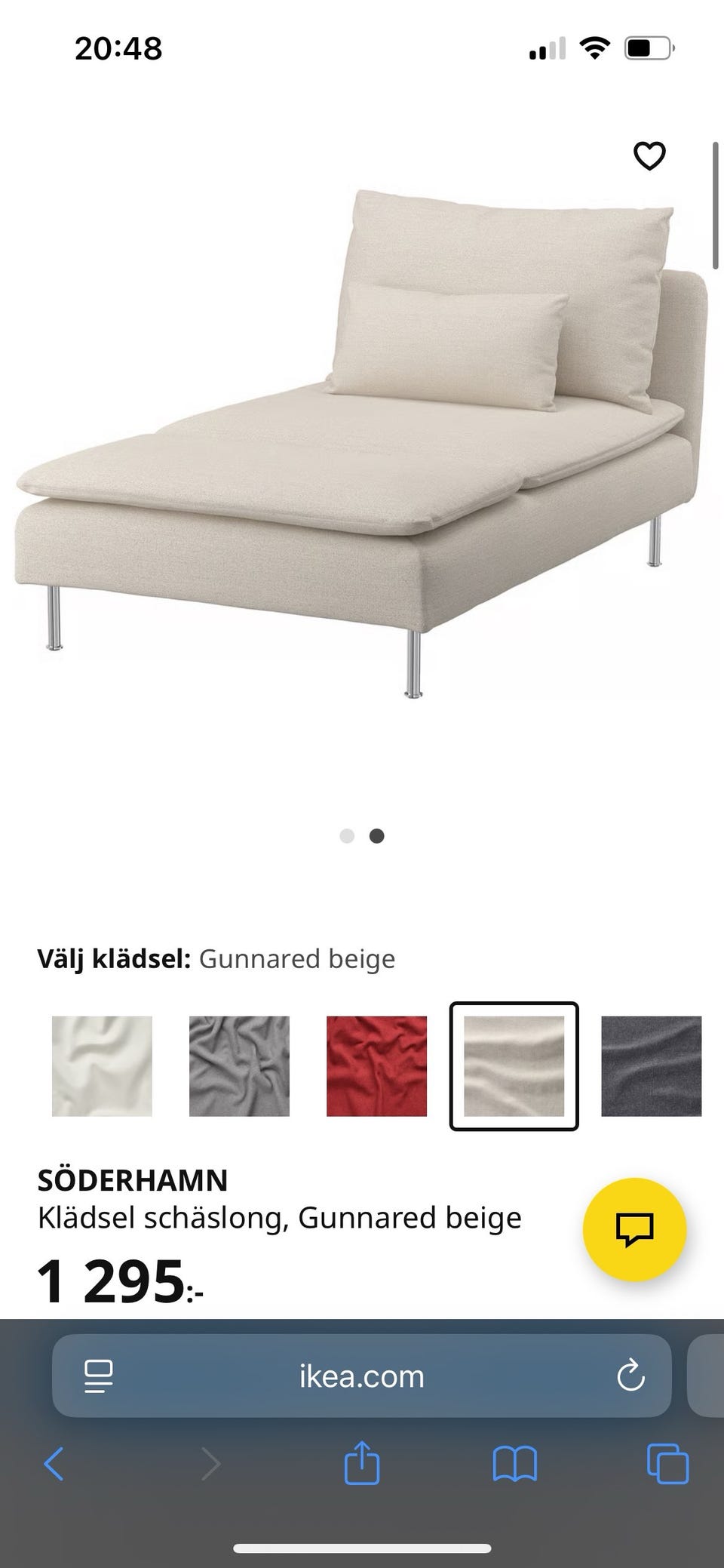Tap the first carousel page dot
Viewport: 724px width, 1568px height.
click(x=348, y=836)
